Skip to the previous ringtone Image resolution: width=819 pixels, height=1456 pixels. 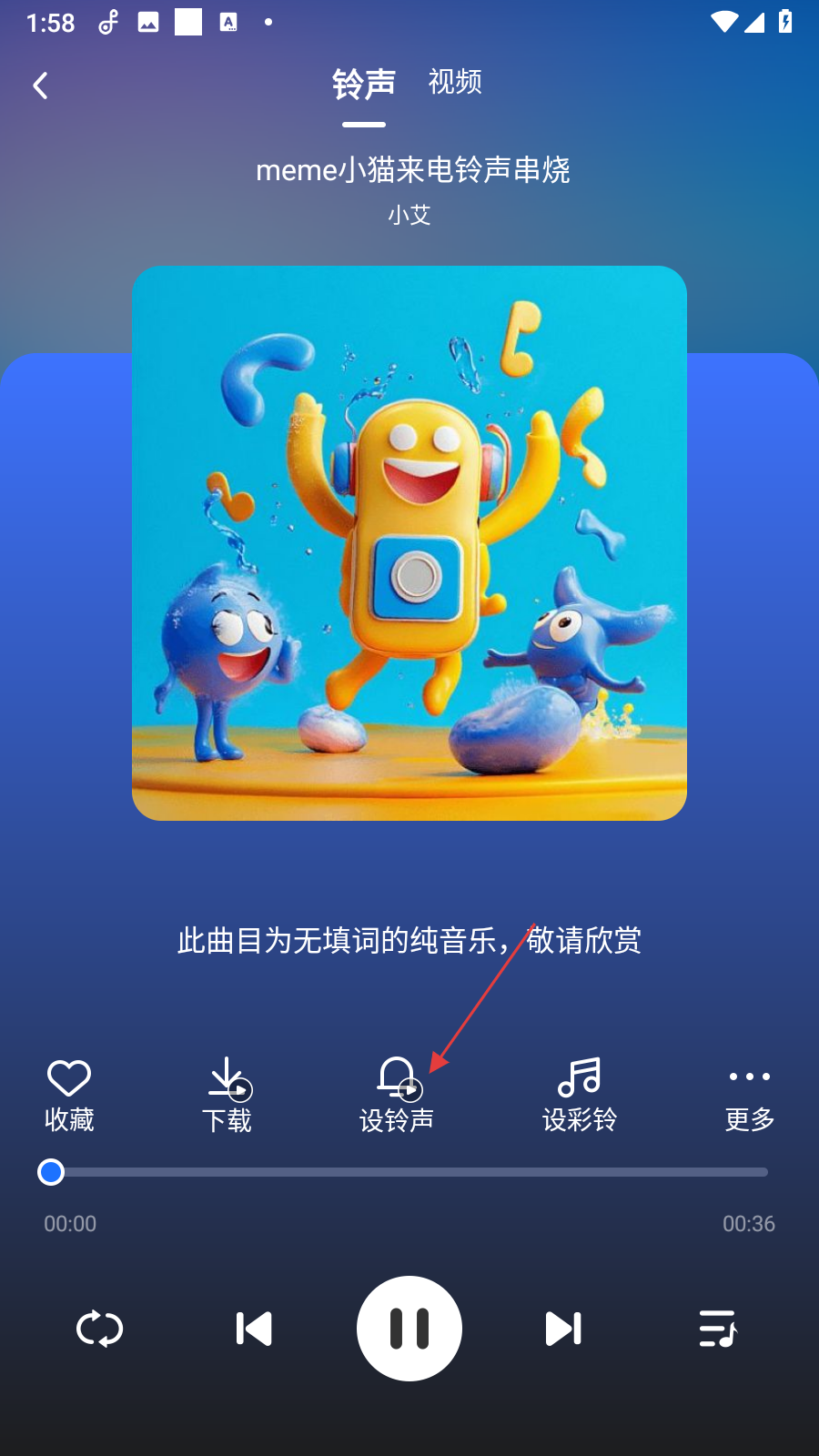pyautogui.click(x=254, y=1329)
